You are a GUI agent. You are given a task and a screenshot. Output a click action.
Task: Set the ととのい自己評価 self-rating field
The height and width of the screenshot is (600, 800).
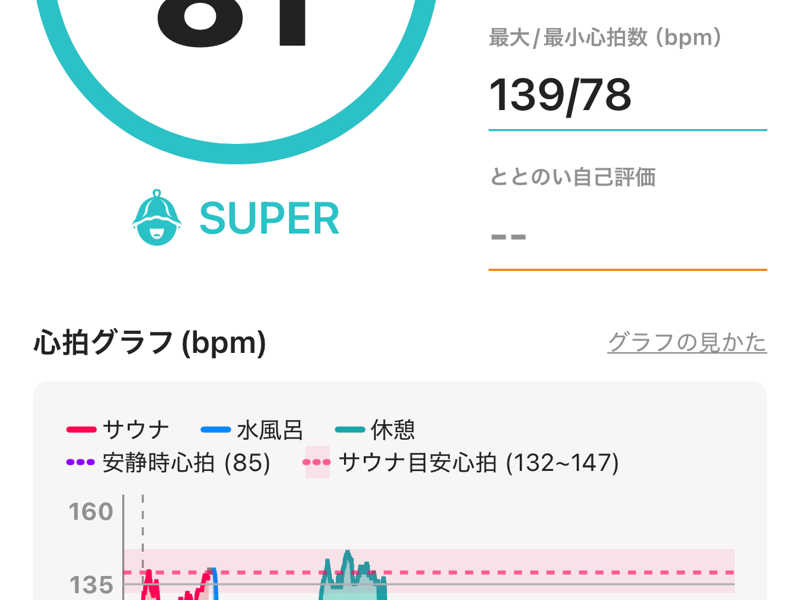[626, 238]
